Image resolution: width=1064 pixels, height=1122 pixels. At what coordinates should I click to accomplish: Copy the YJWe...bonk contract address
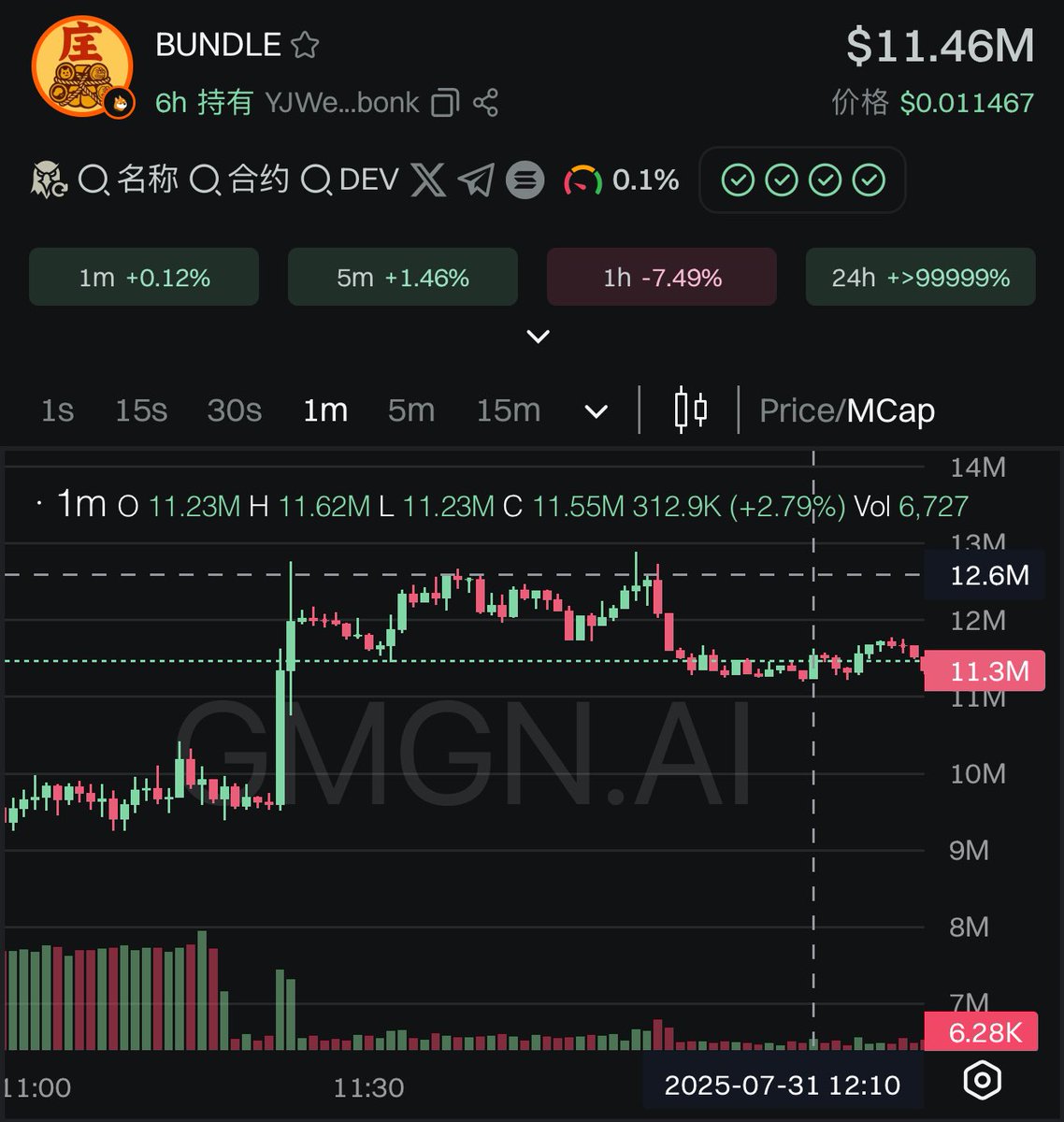(x=445, y=103)
